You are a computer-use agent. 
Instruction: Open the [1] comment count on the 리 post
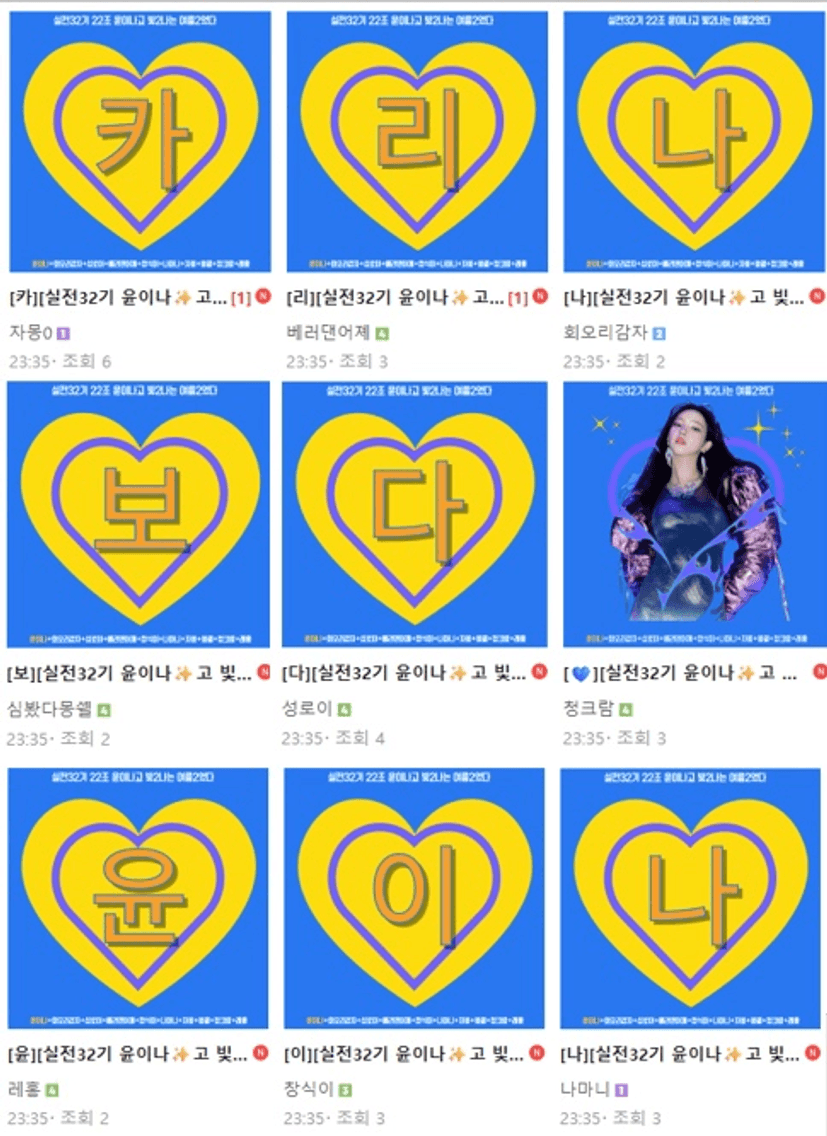518,298
